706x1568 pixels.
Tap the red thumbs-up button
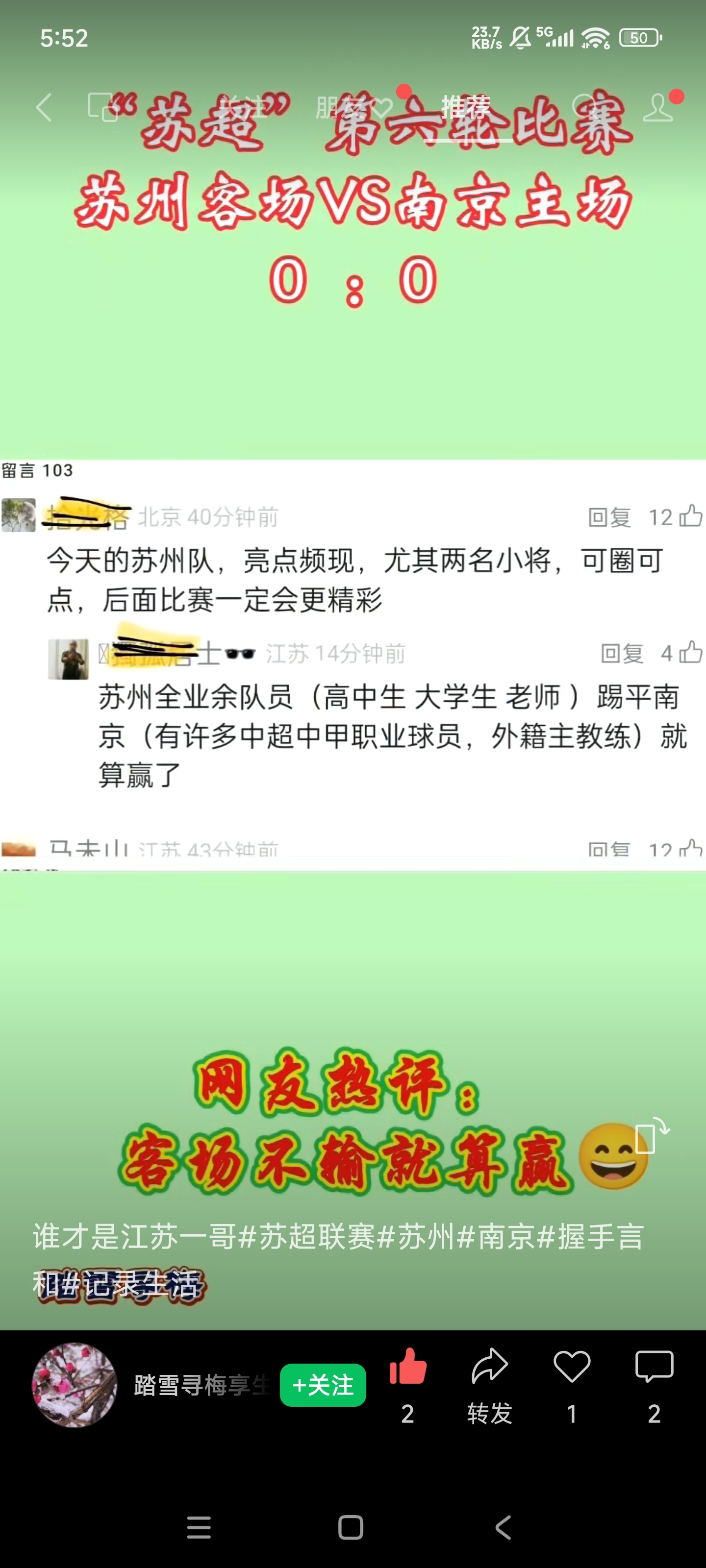pos(407,1367)
